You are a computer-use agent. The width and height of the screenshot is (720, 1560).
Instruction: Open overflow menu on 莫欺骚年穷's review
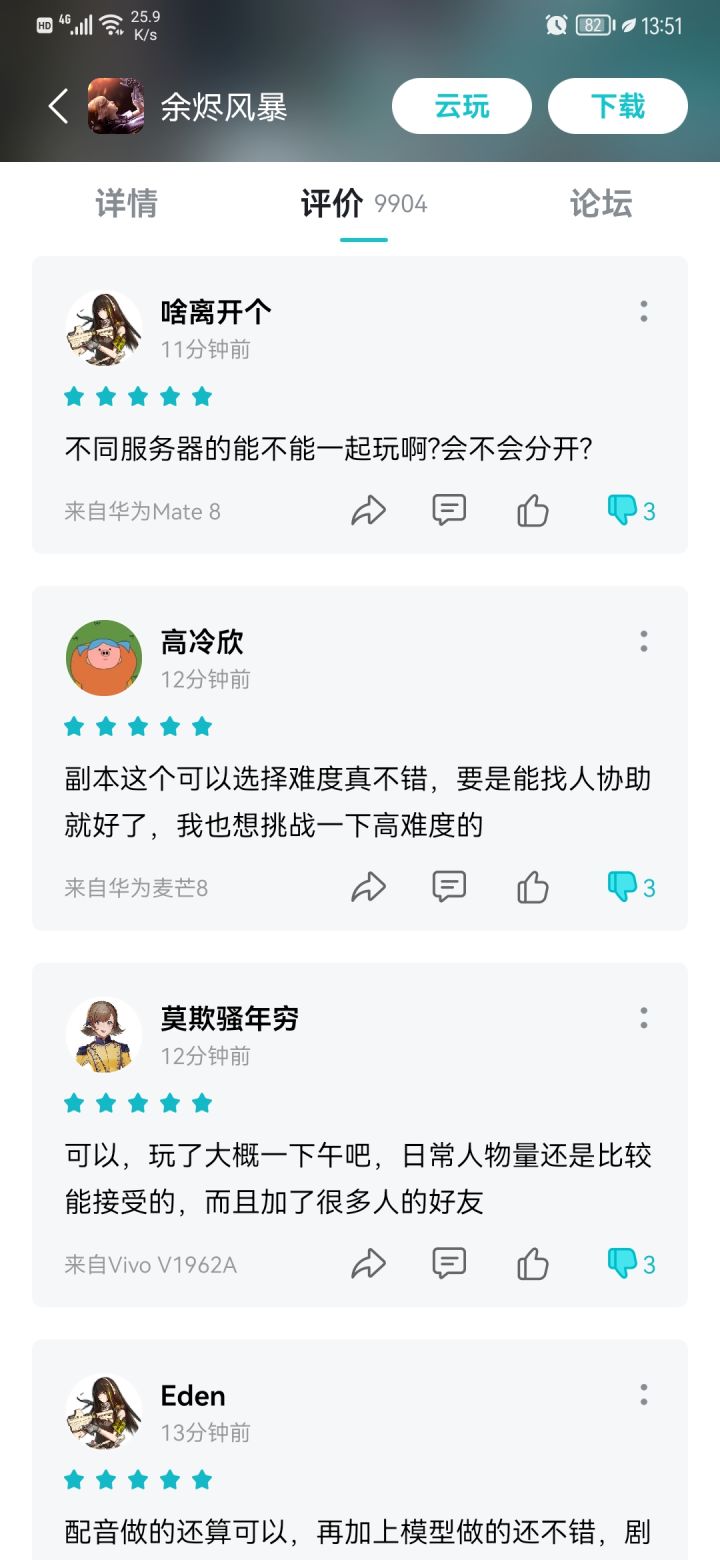[x=644, y=1018]
